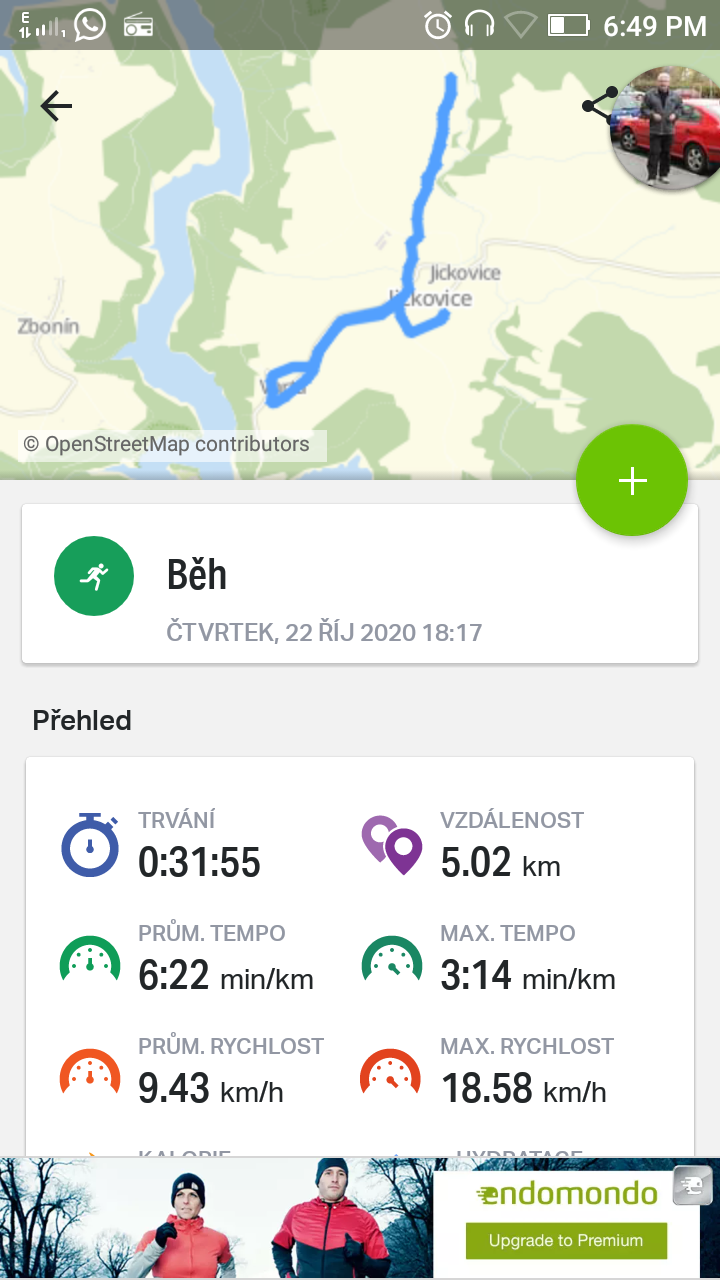The height and width of the screenshot is (1280, 720).
Task: Share this running workout
Action: pyautogui.click(x=598, y=105)
